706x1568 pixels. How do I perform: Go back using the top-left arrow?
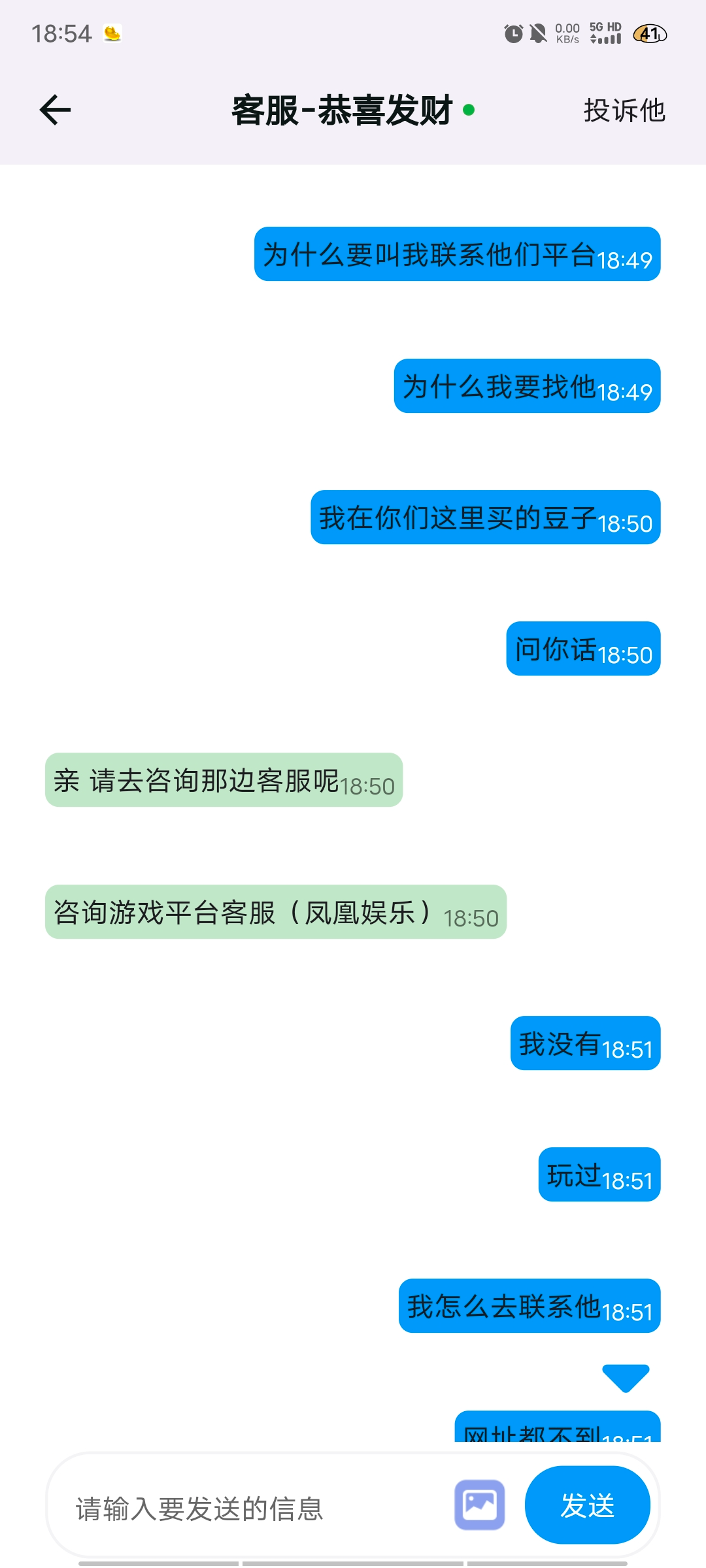(55, 110)
